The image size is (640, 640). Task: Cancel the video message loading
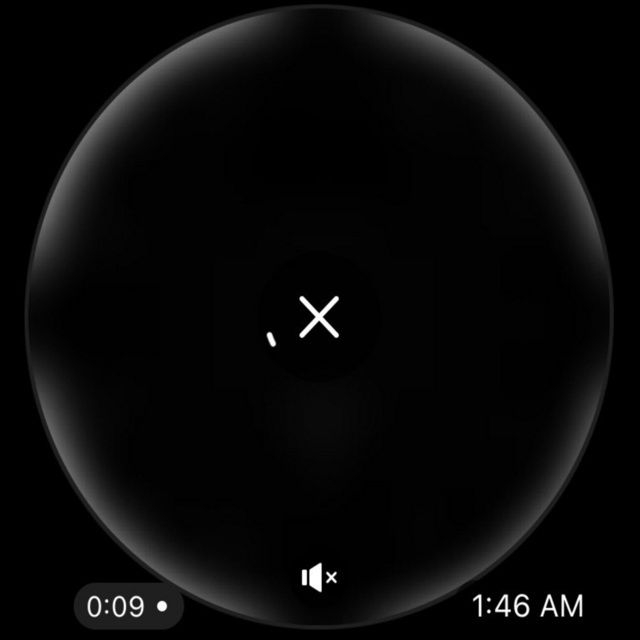pos(319,317)
